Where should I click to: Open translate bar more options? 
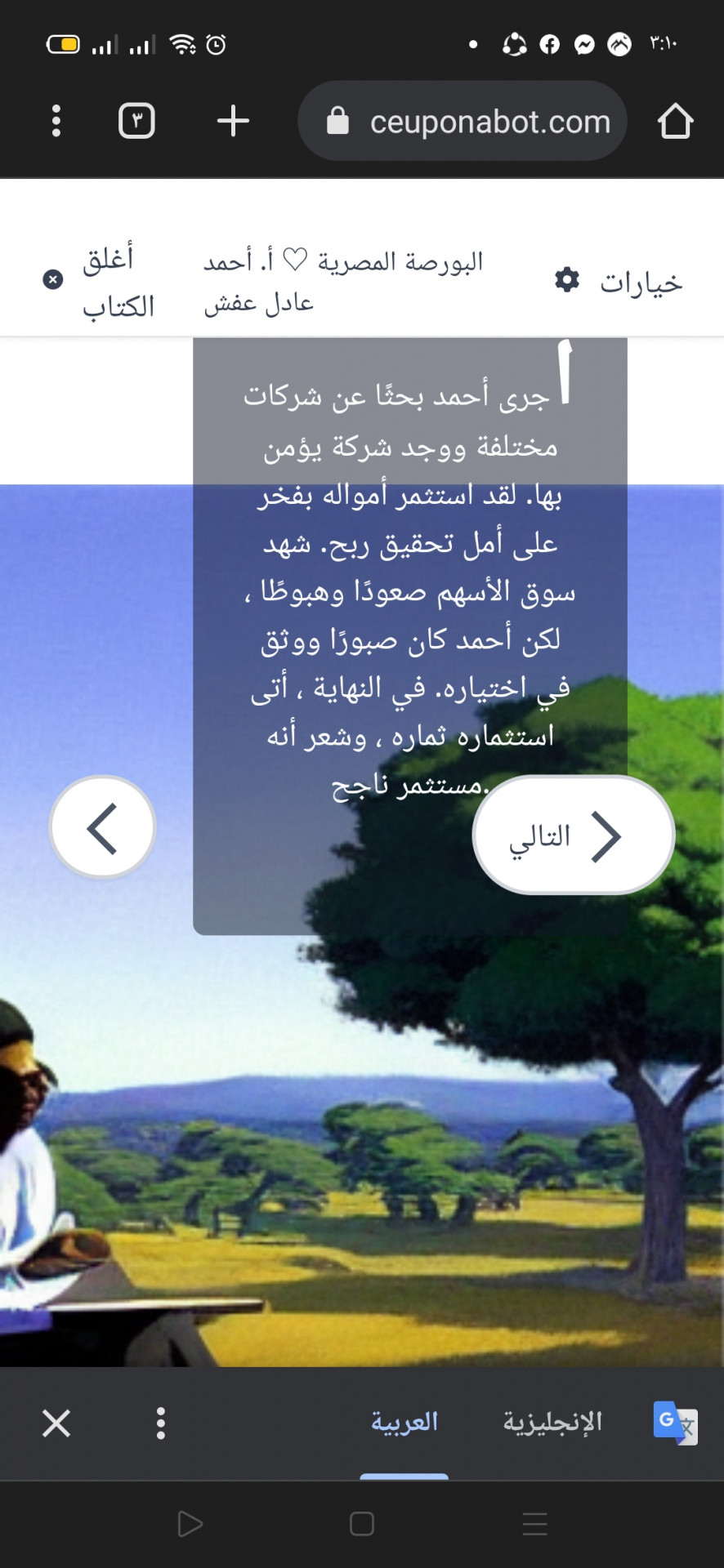pyautogui.click(x=161, y=1423)
